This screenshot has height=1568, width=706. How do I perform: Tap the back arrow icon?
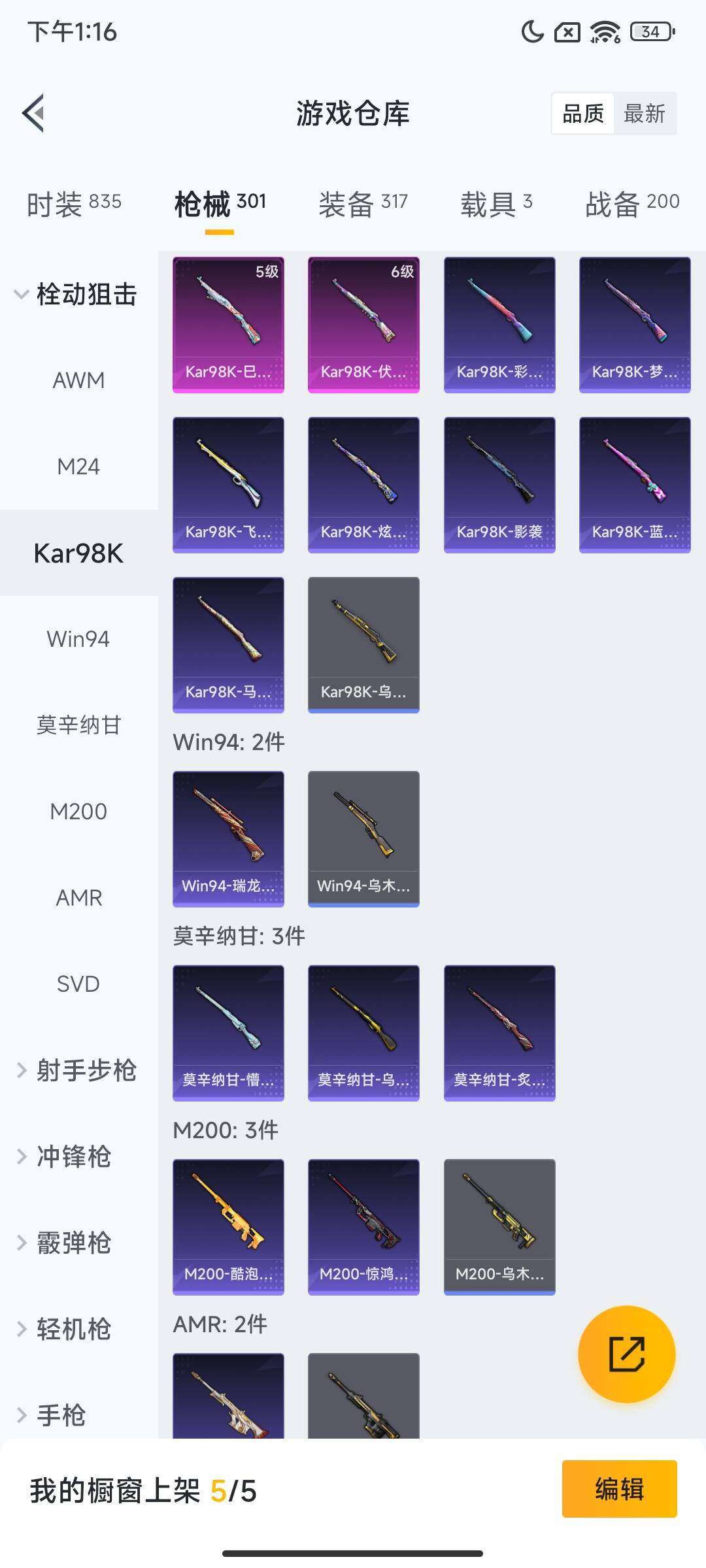click(x=33, y=113)
